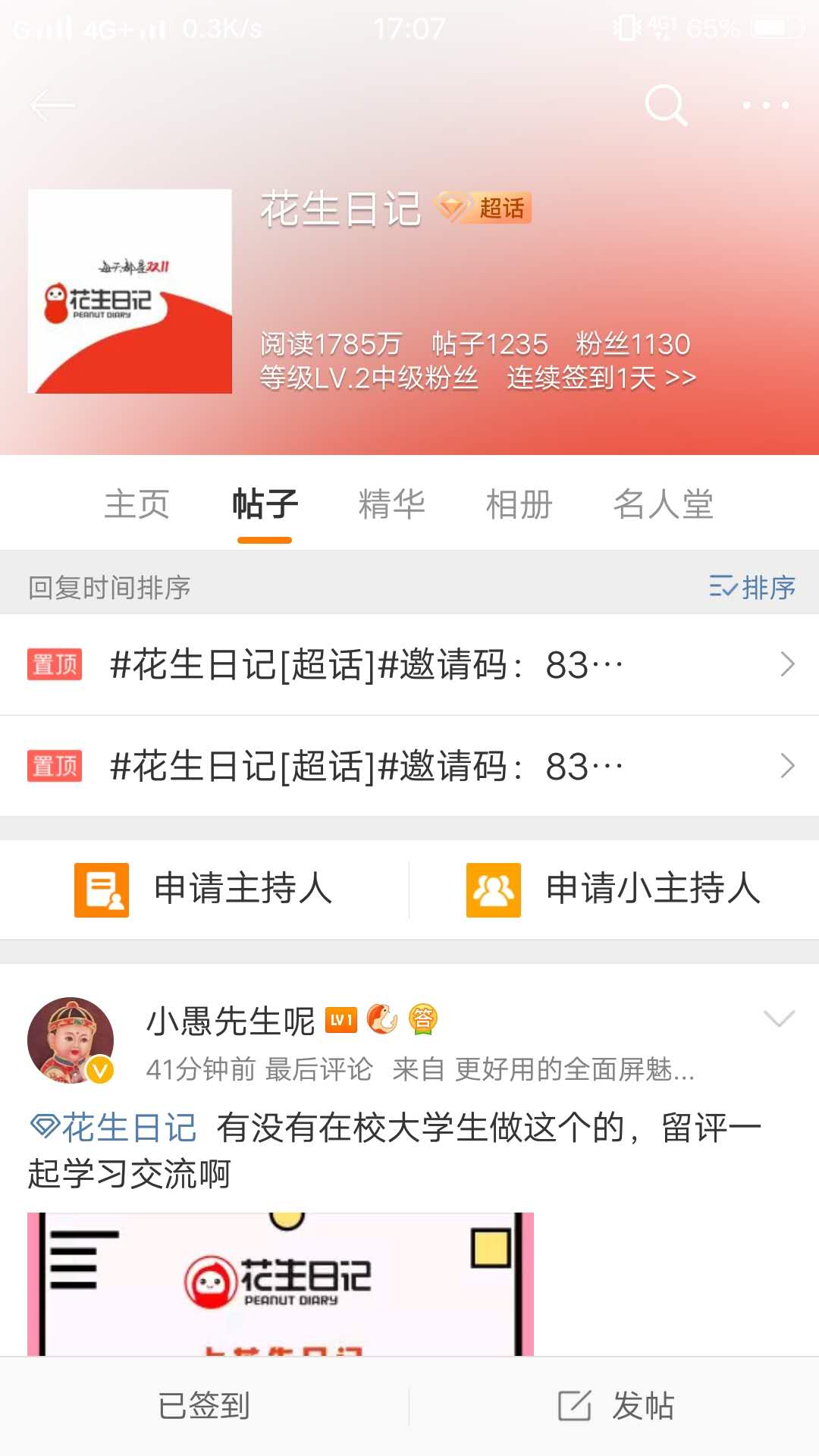Screen dimensions: 819x1456
Task: Go back using the top-left arrow
Action: click(x=52, y=105)
